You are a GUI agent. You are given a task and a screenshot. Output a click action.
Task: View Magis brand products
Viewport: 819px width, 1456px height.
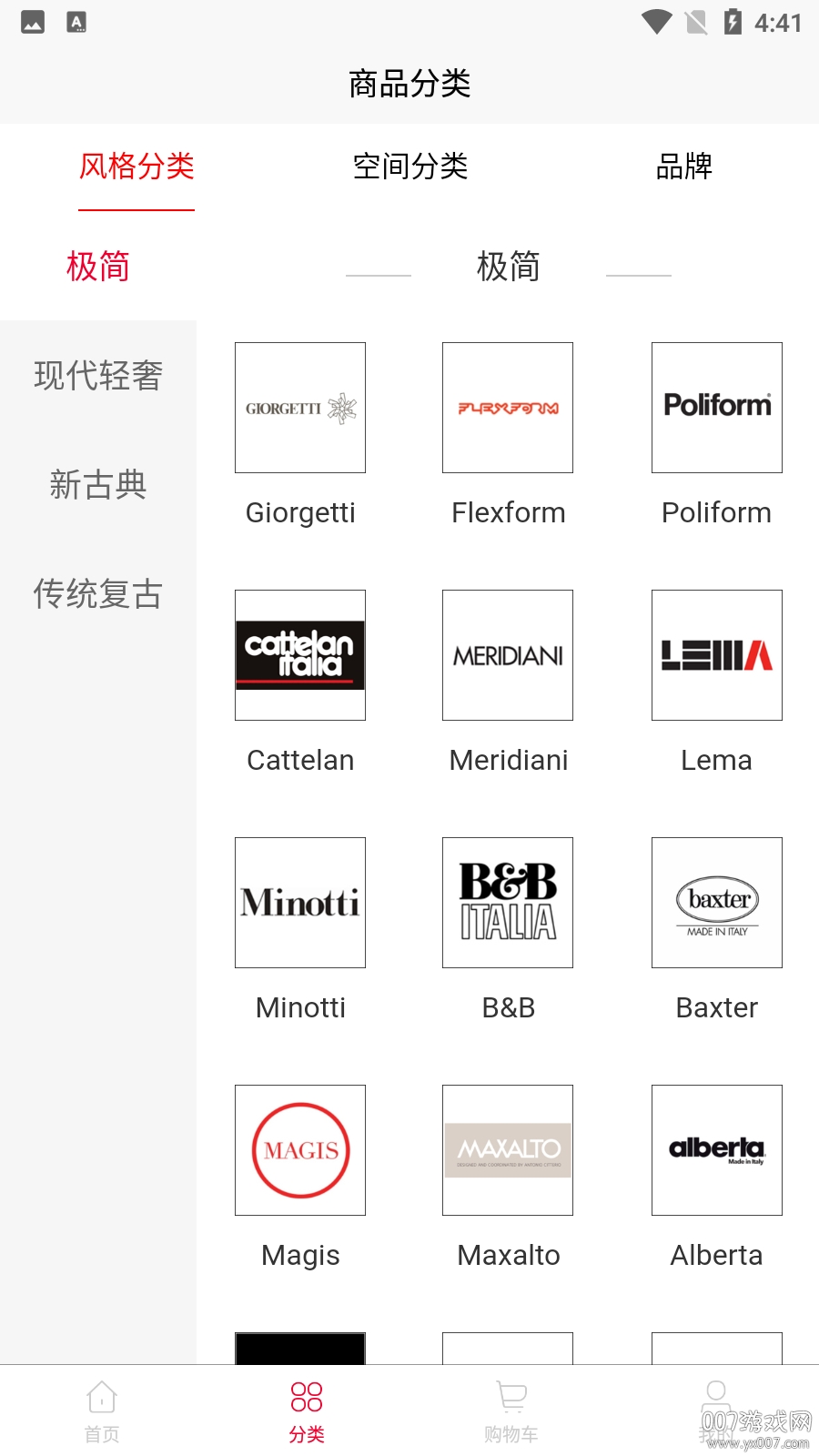tap(300, 1150)
